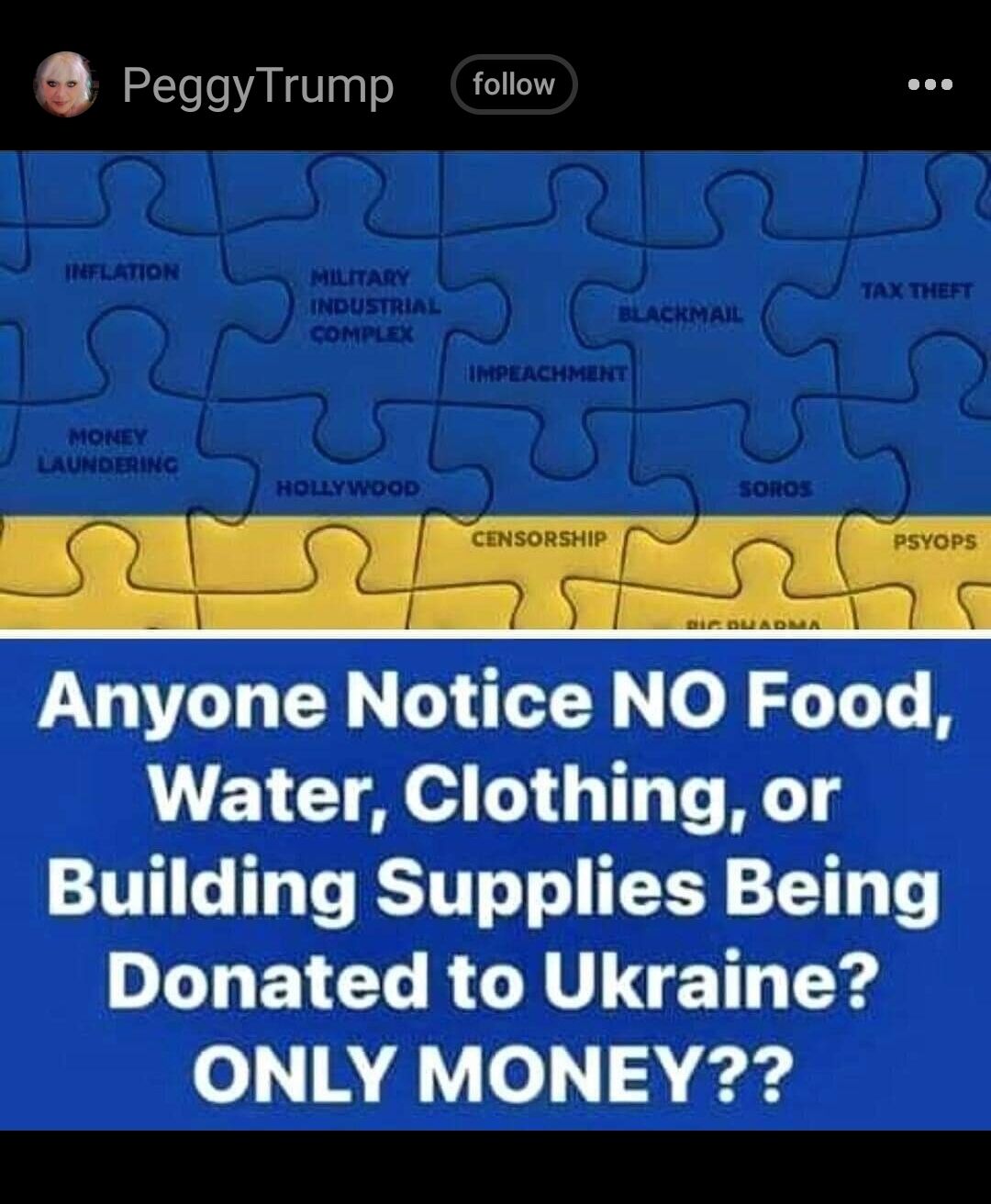The height and width of the screenshot is (1204, 991).
Task: Click PeggyTrump's profile avatar
Action: 64,84
